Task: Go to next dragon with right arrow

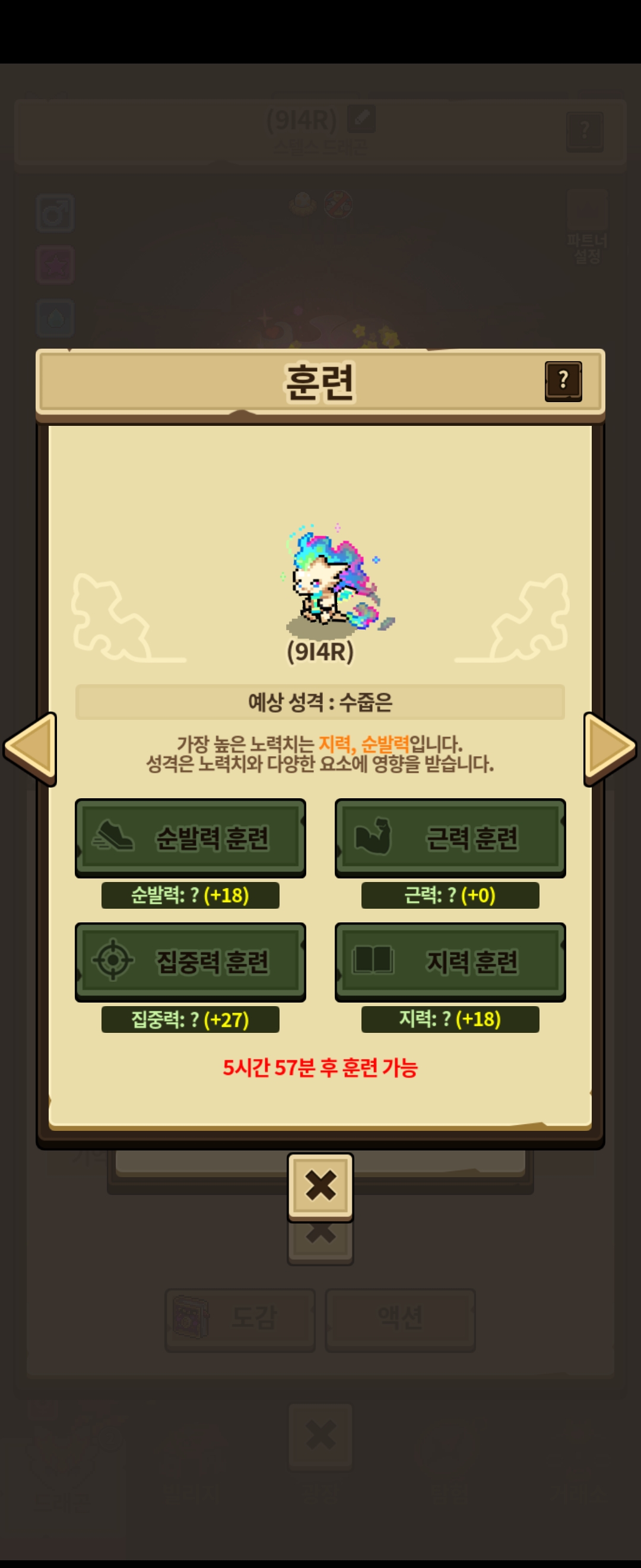Action: (610, 748)
